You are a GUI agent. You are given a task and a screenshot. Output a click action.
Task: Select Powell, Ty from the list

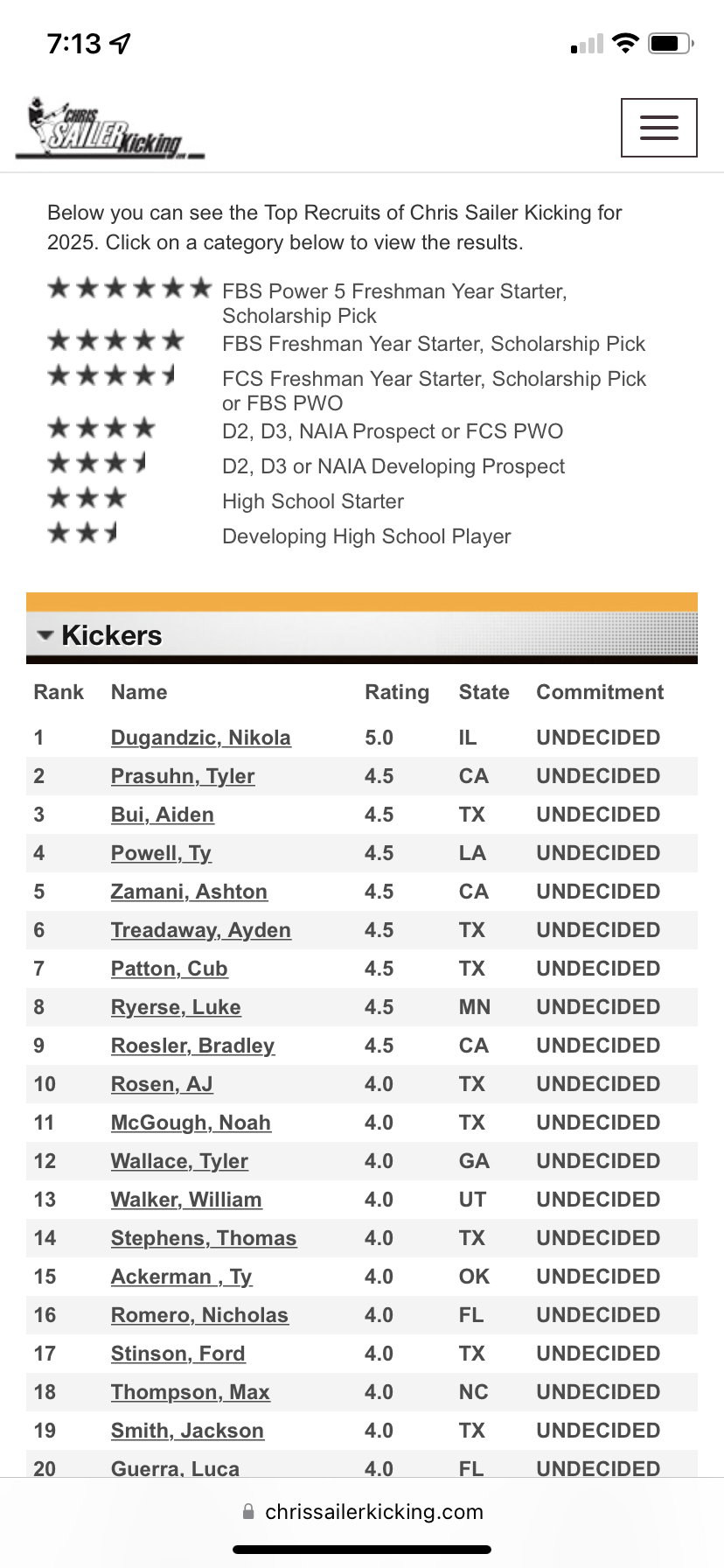pos(161,853)
